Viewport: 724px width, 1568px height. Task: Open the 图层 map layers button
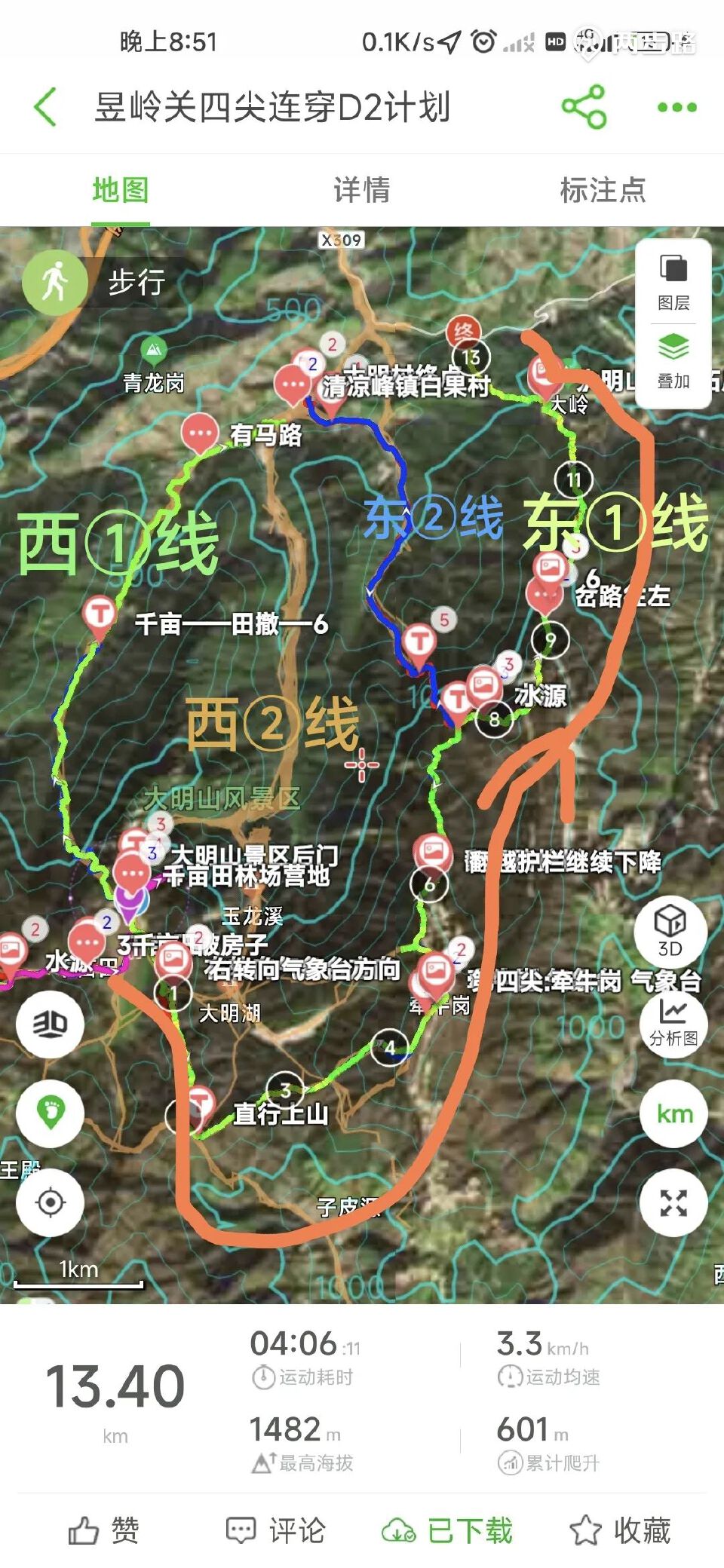(673, 282)
